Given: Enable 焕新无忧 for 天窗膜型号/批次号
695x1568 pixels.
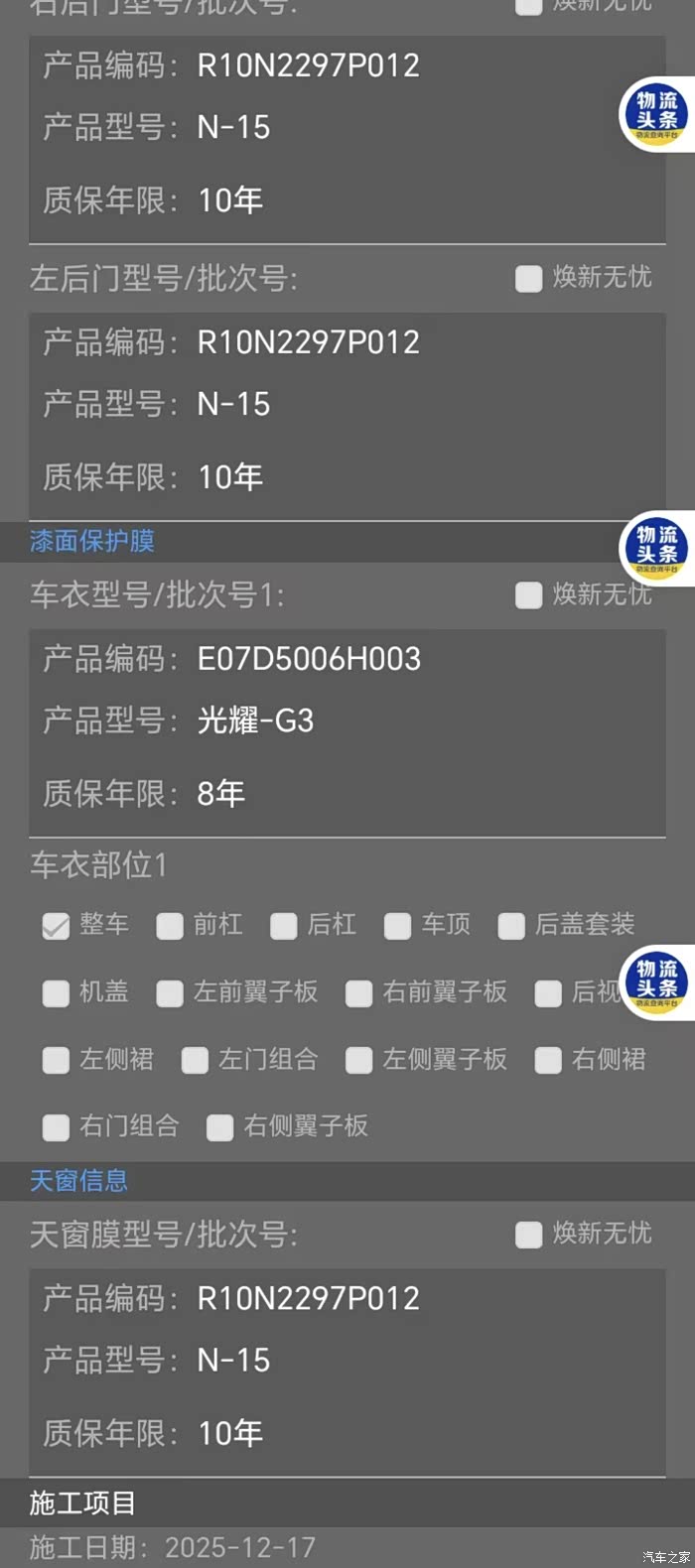Looking at the screenshot, I should (528, 1235).
